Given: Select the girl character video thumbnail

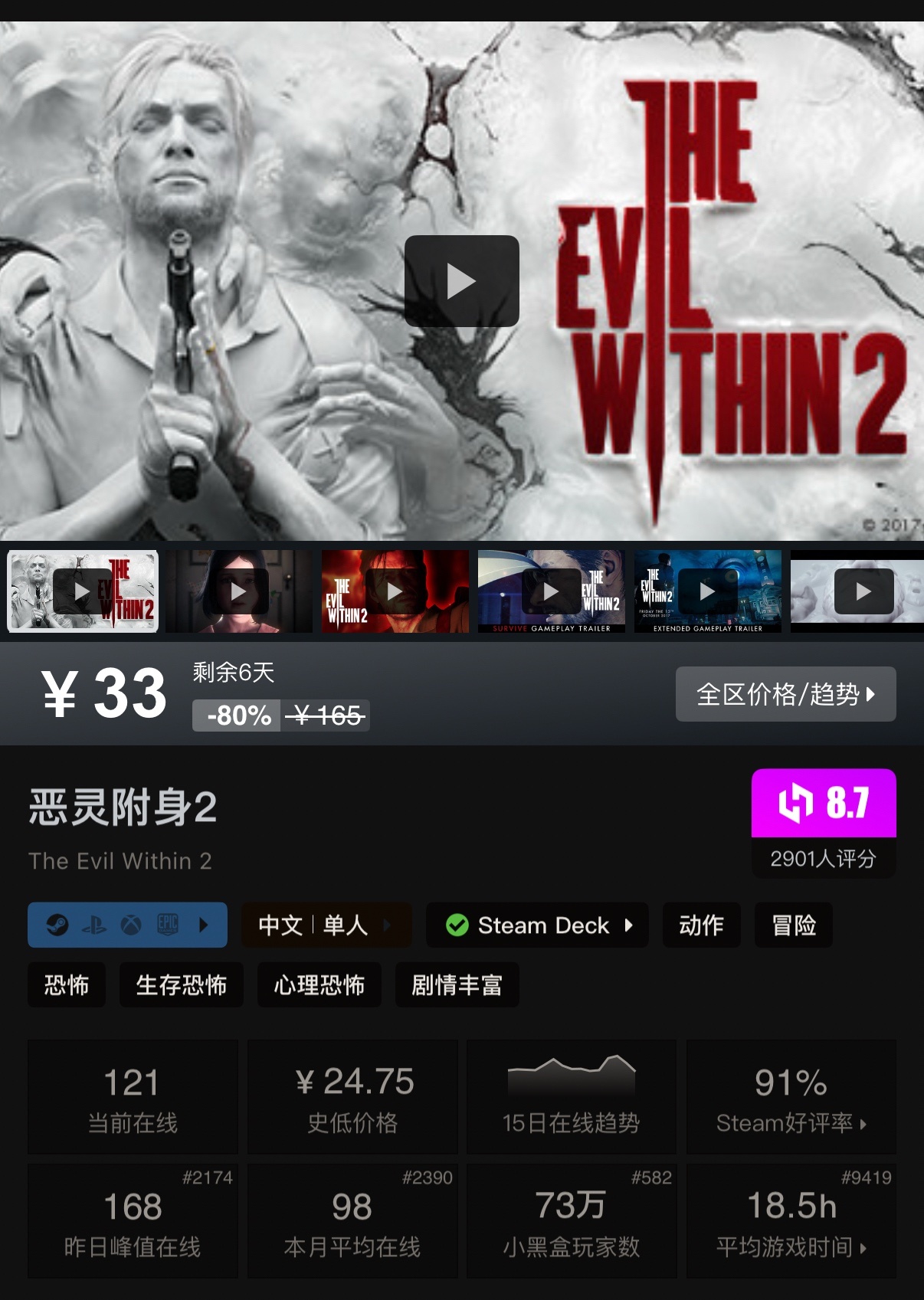Looking at the screenshot, I should point(239,591).
